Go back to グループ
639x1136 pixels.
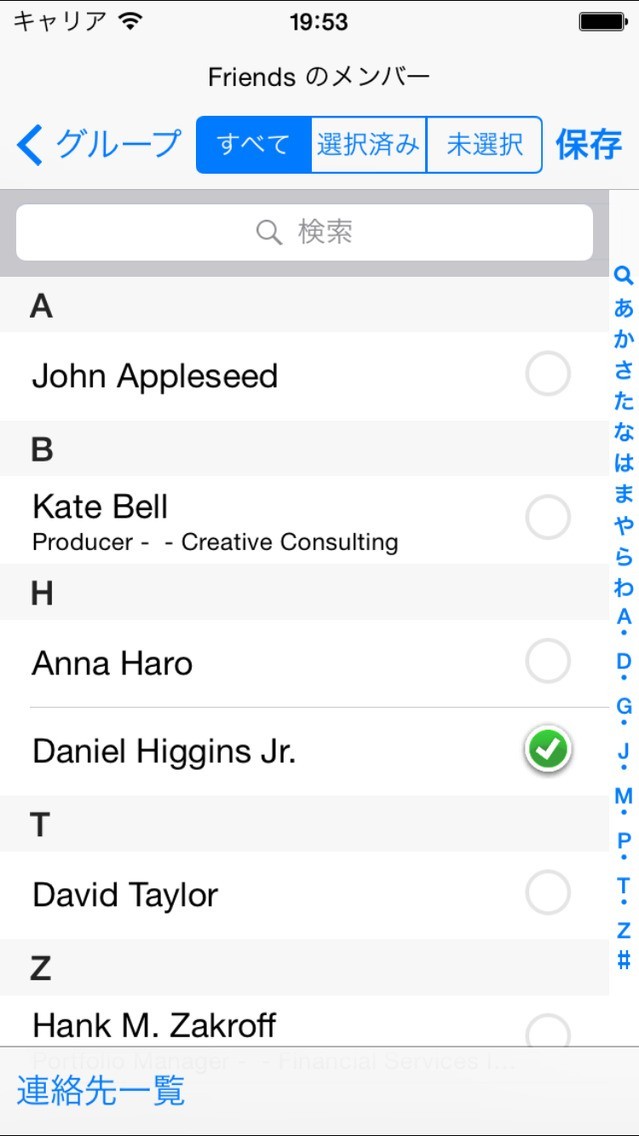[x=99, y=145]
